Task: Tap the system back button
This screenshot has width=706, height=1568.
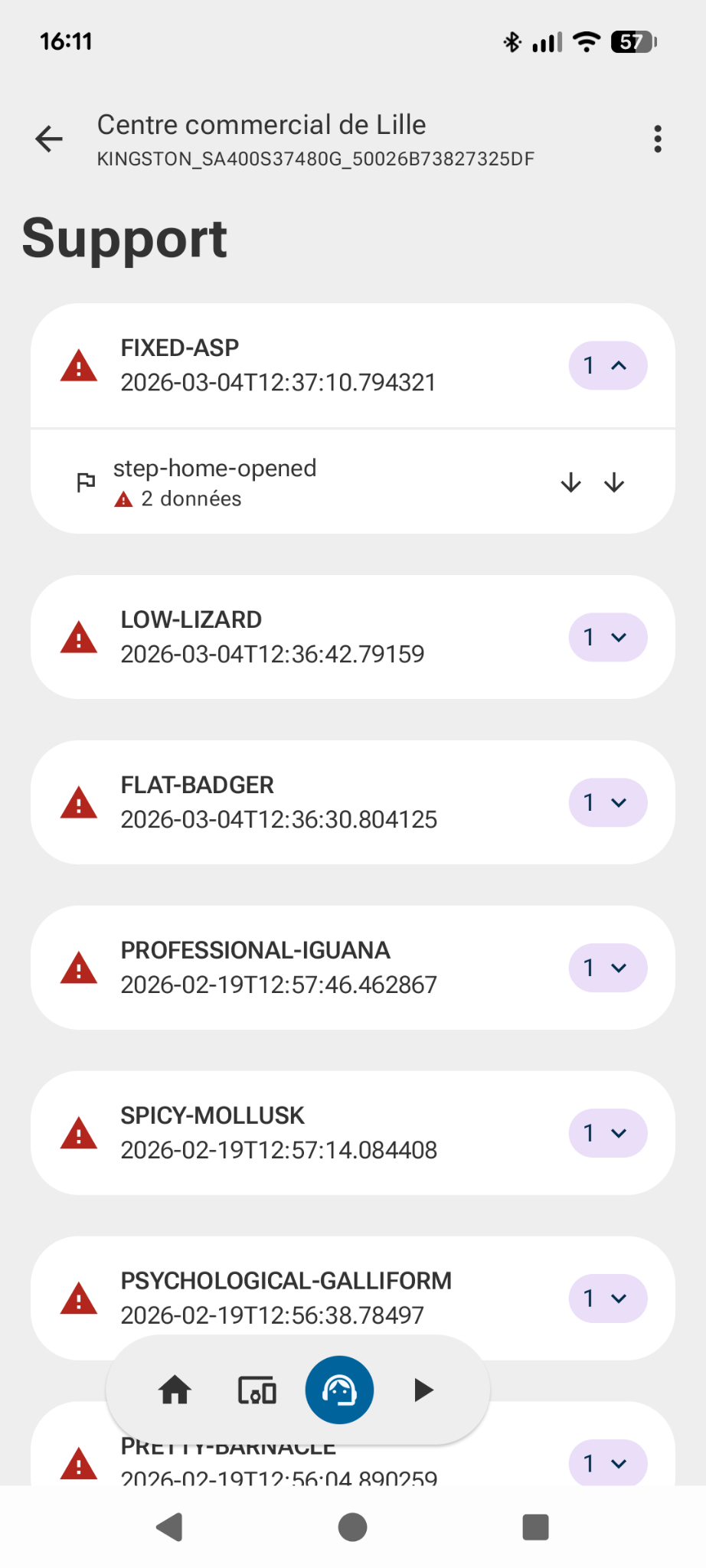Action: click(x=169, y=1527)
